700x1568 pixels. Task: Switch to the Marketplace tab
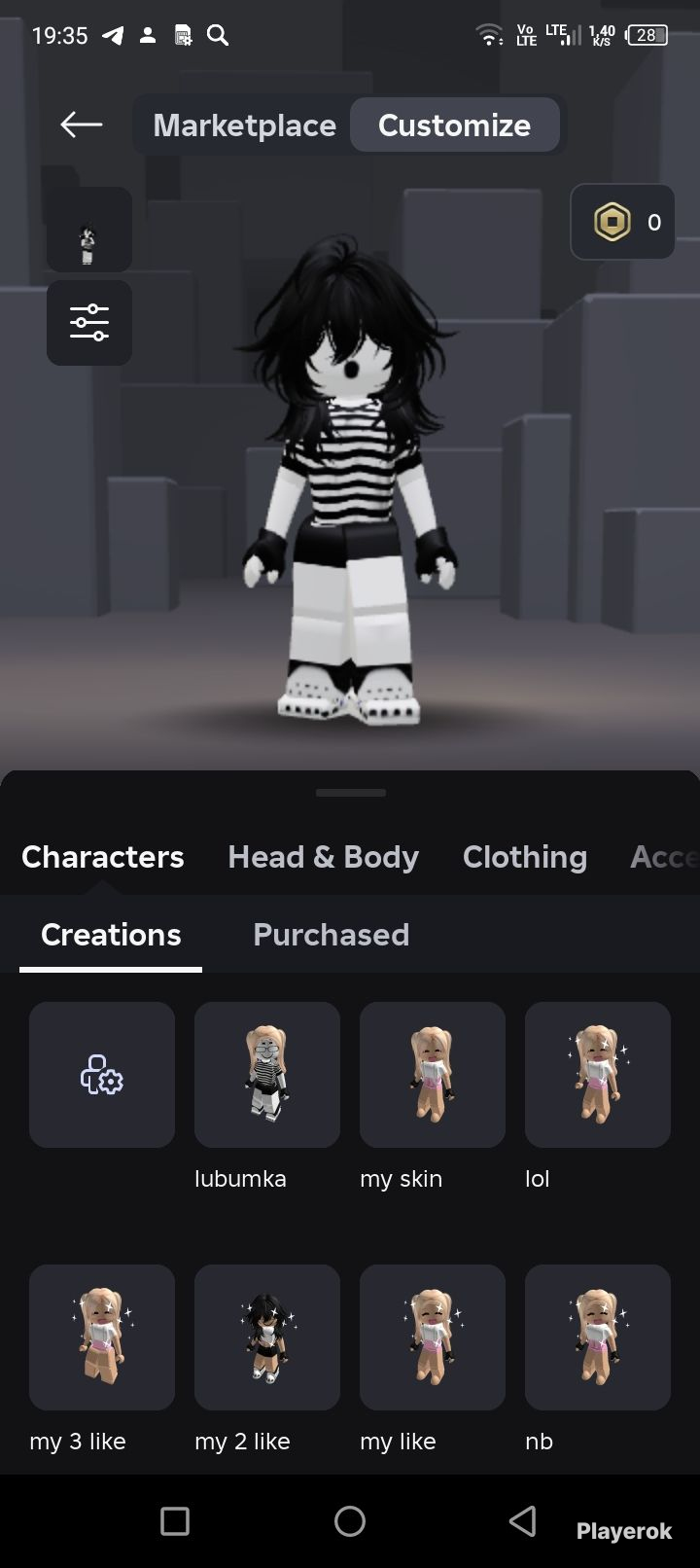(x=244, y=125)
